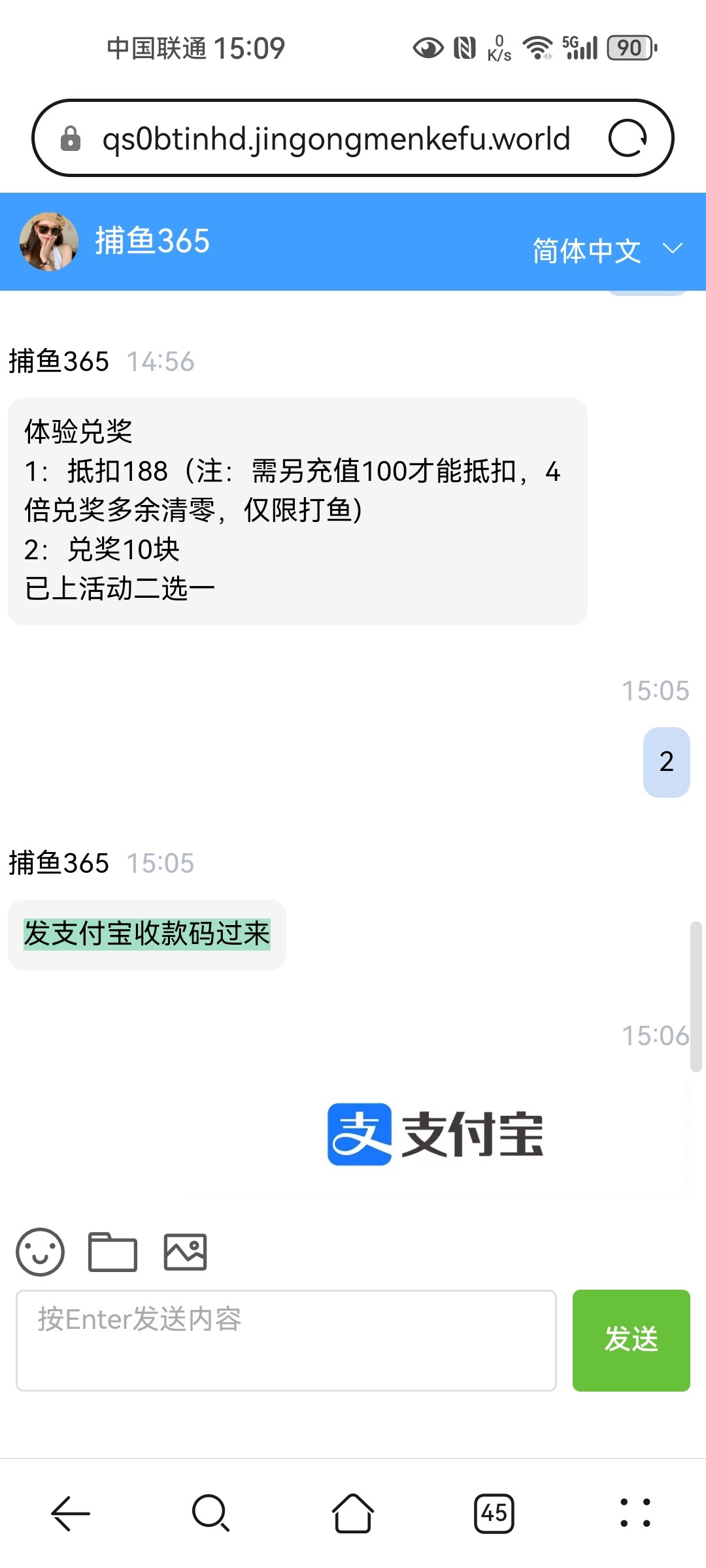Focus the 按Enter发送内容 message field

point(286,1340)
